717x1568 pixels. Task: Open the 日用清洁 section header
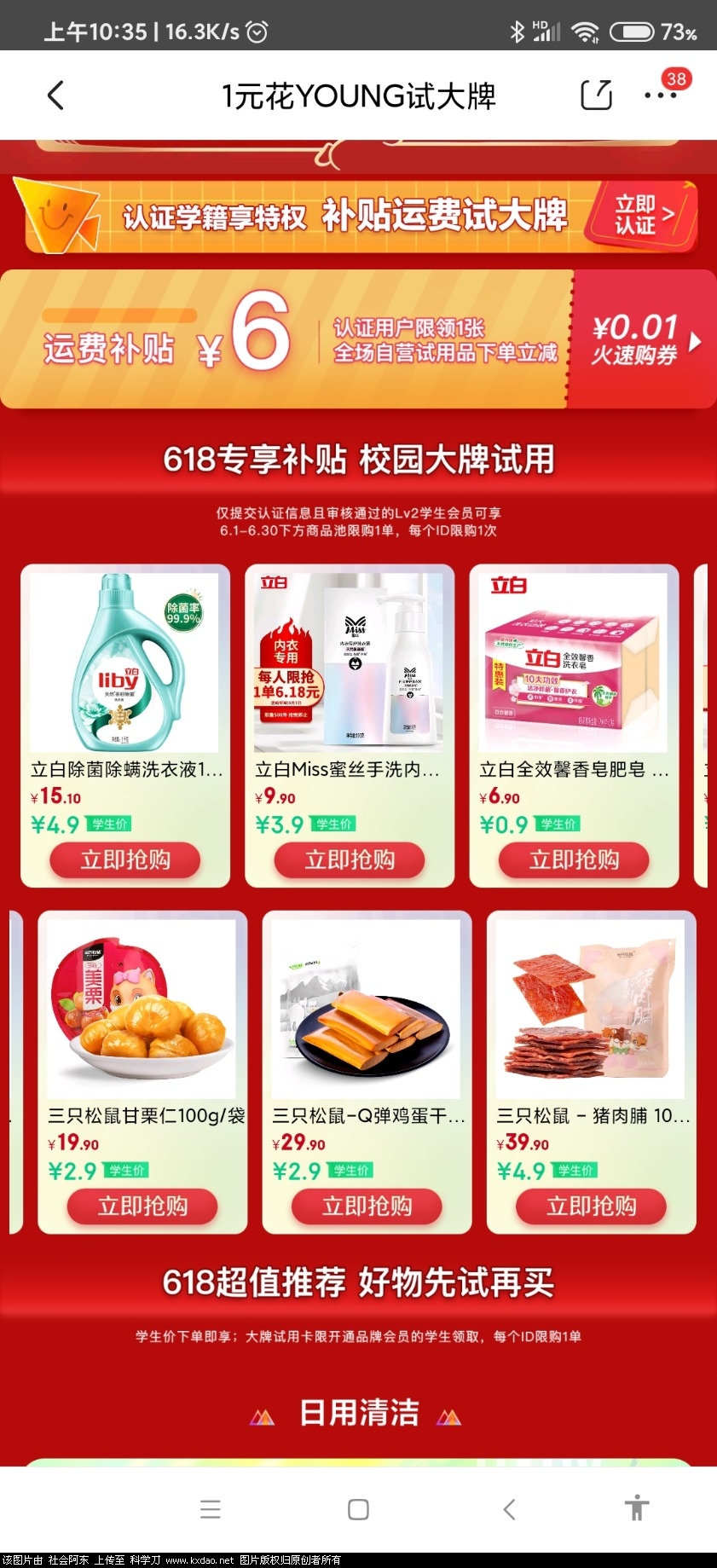358,1413
